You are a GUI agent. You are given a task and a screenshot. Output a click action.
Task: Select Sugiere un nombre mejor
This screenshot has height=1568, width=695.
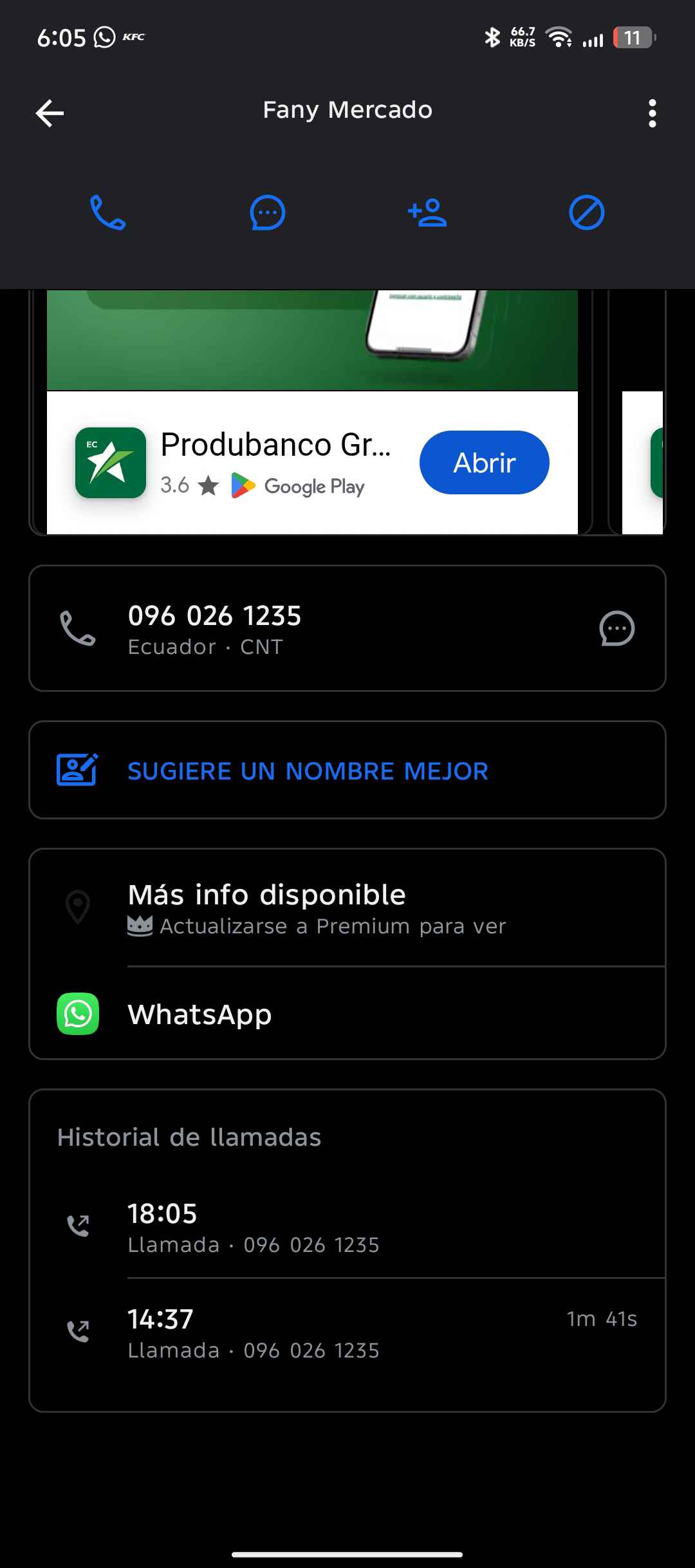(x=308, y=770)
